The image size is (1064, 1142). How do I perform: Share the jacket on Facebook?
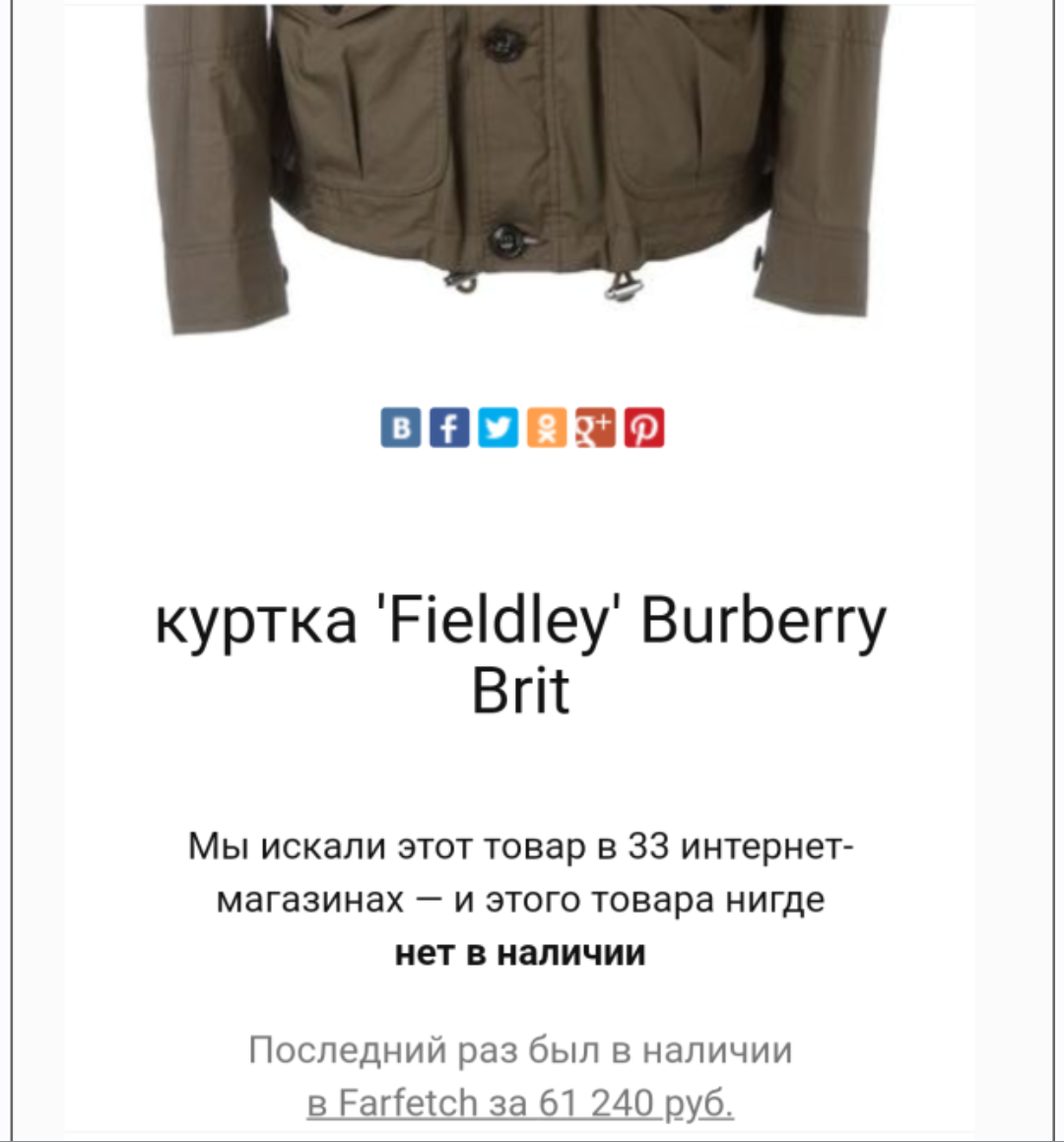[x=449, y=428]
